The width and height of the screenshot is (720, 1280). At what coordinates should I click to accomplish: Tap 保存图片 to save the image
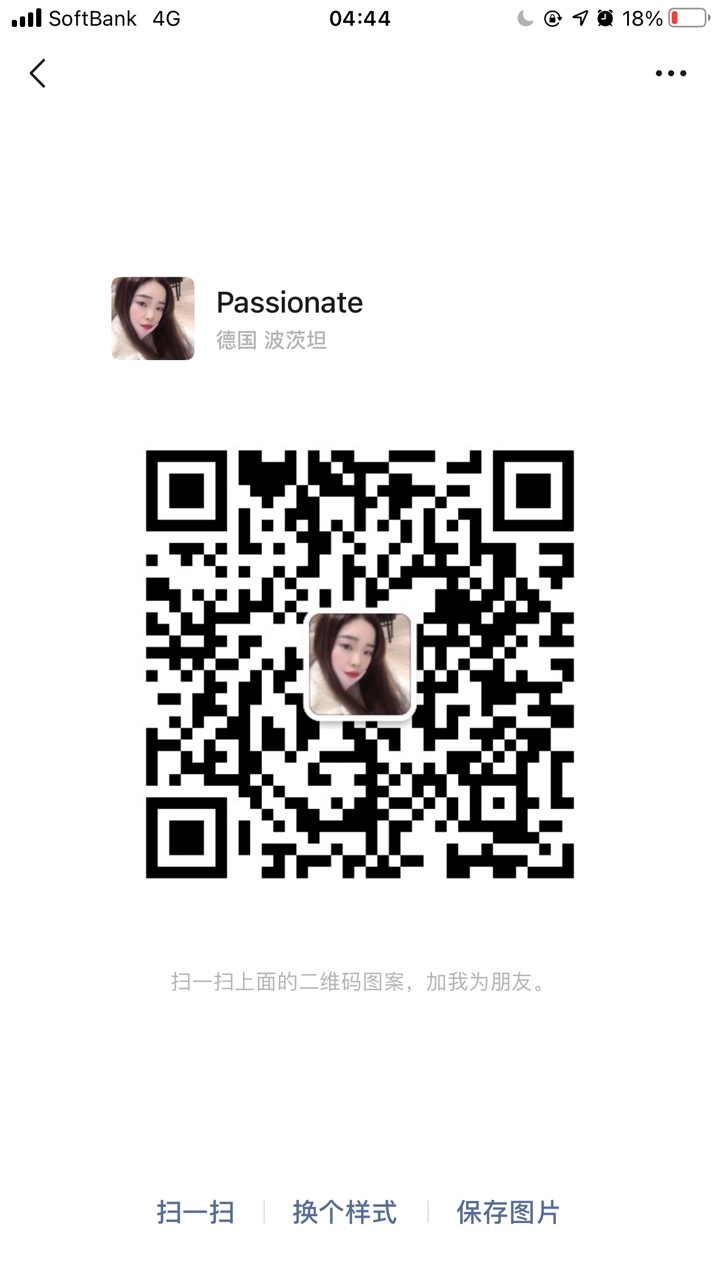[x=508, y=1213]
